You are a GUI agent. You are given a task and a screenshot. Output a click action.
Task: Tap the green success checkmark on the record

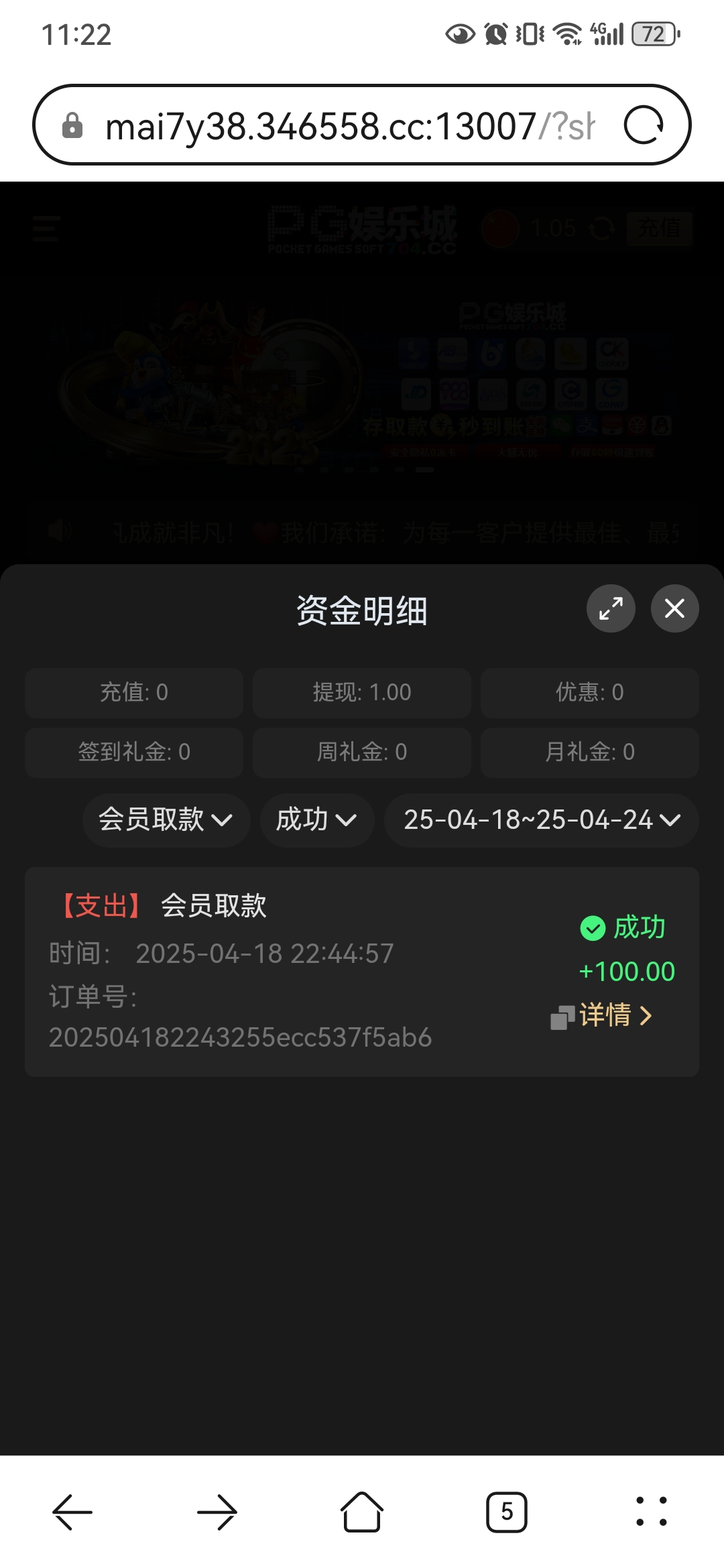593,927
